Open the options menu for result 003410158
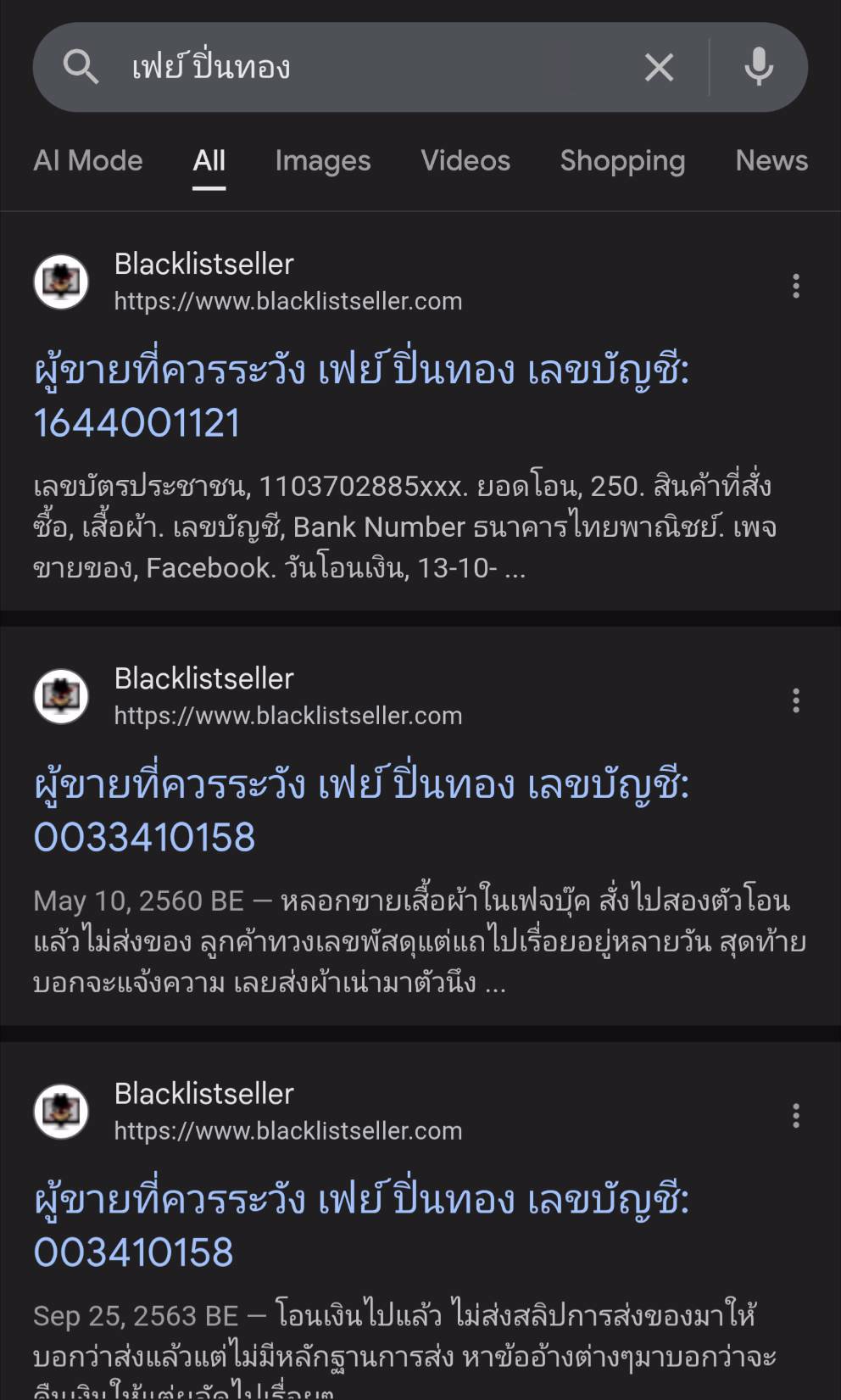Viewport: 841px width, 1400px height. click(795, 1115)
